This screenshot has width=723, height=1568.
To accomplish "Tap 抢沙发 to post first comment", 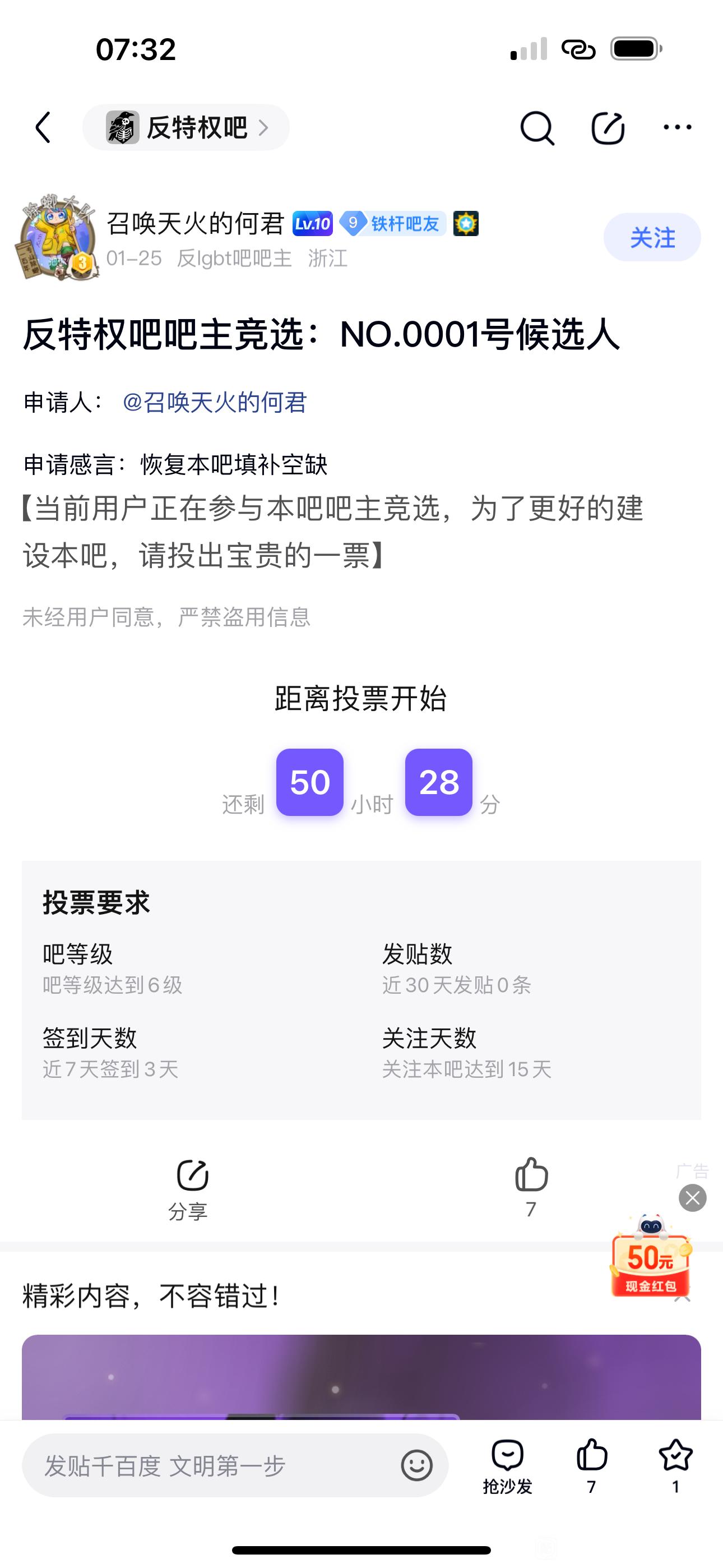I will [507, 1465].
